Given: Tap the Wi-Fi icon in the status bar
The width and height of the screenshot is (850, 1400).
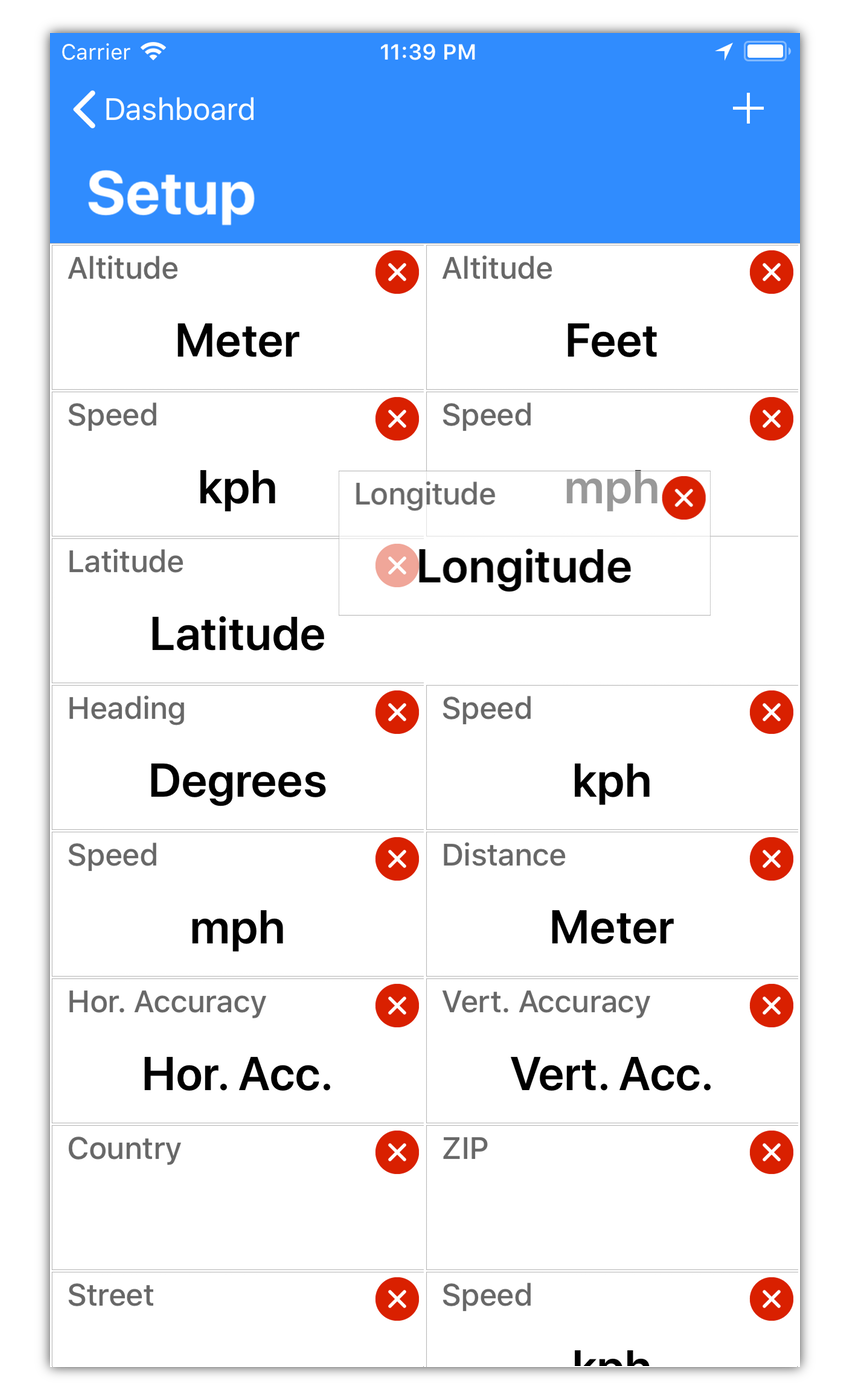Looking at the screenshot, I should click(152, 51).
